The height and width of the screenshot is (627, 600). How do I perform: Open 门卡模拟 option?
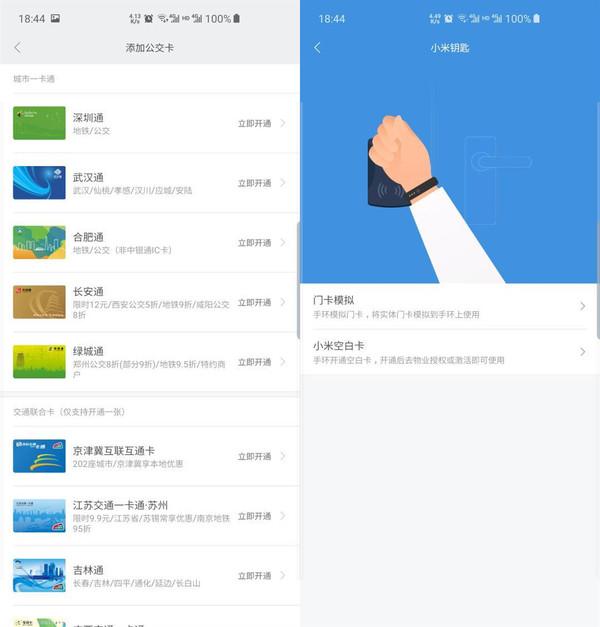(448, 306)
